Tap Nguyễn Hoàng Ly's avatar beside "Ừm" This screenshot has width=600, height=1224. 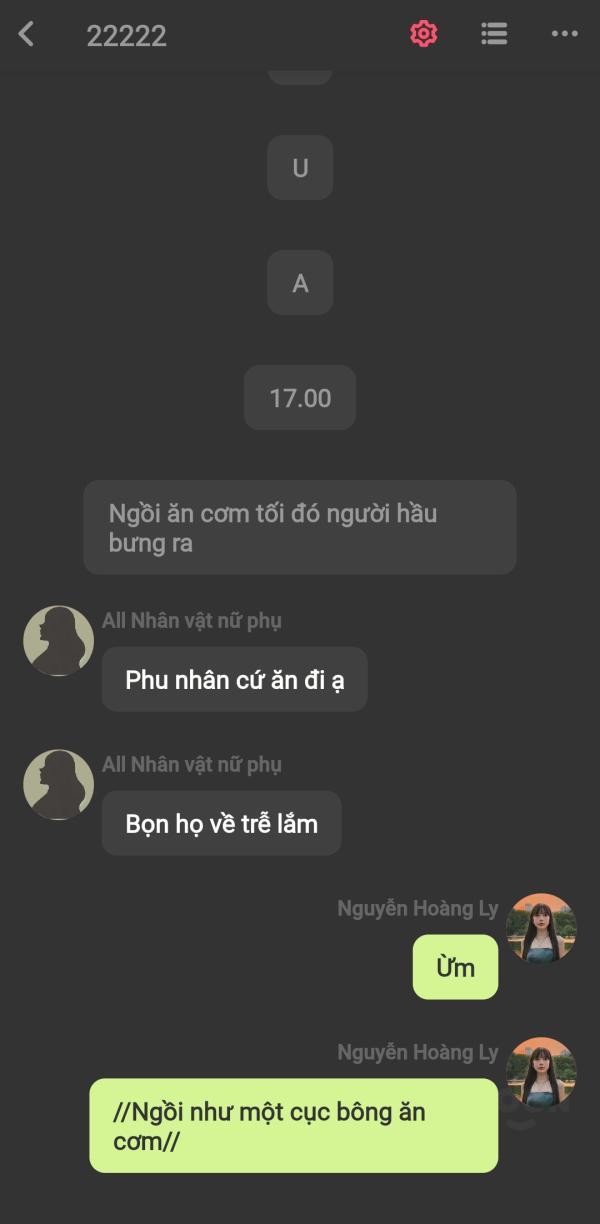point(541,929)
